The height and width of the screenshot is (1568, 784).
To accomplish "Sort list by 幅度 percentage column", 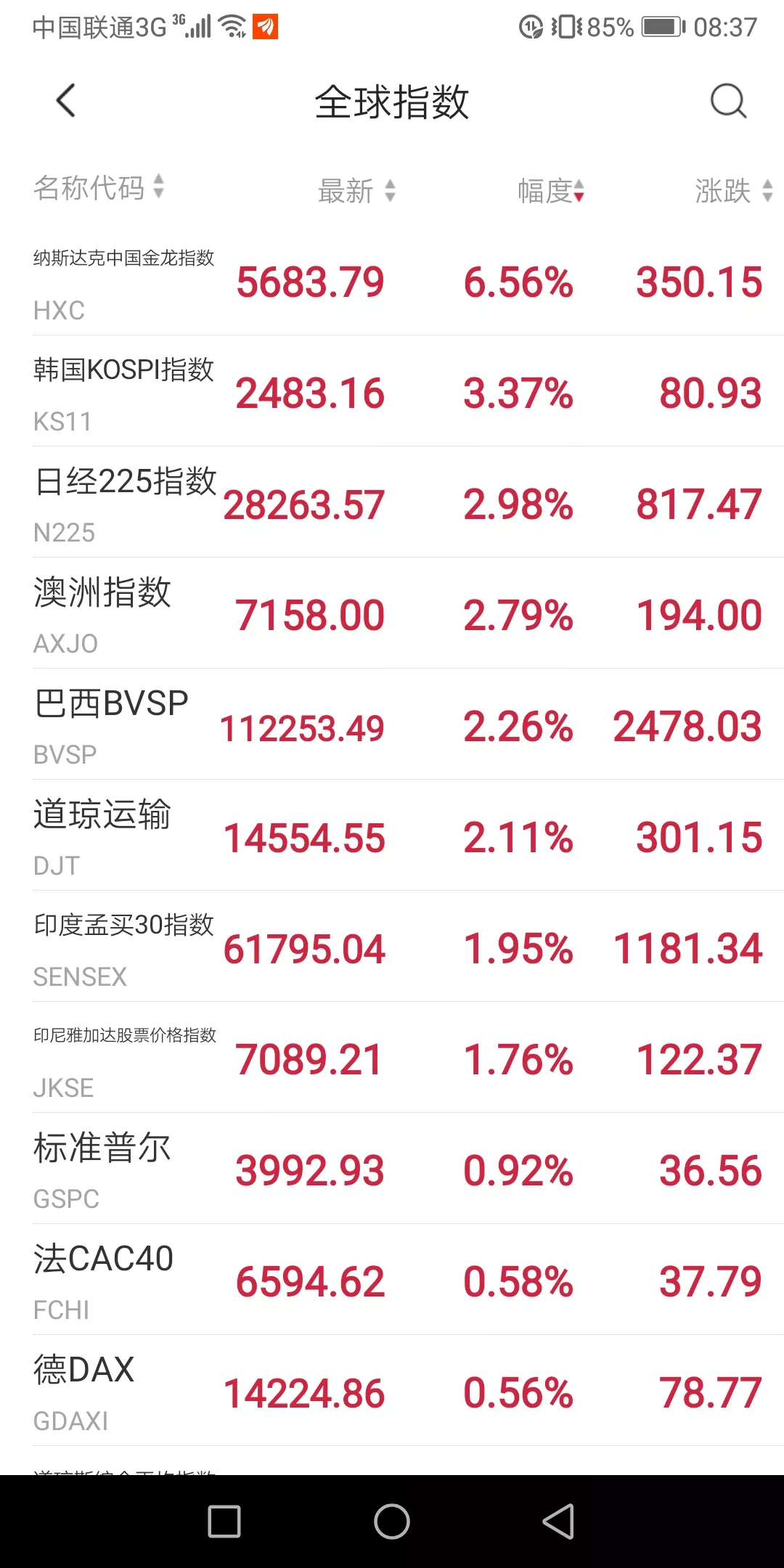I will (x=551, y=191).
